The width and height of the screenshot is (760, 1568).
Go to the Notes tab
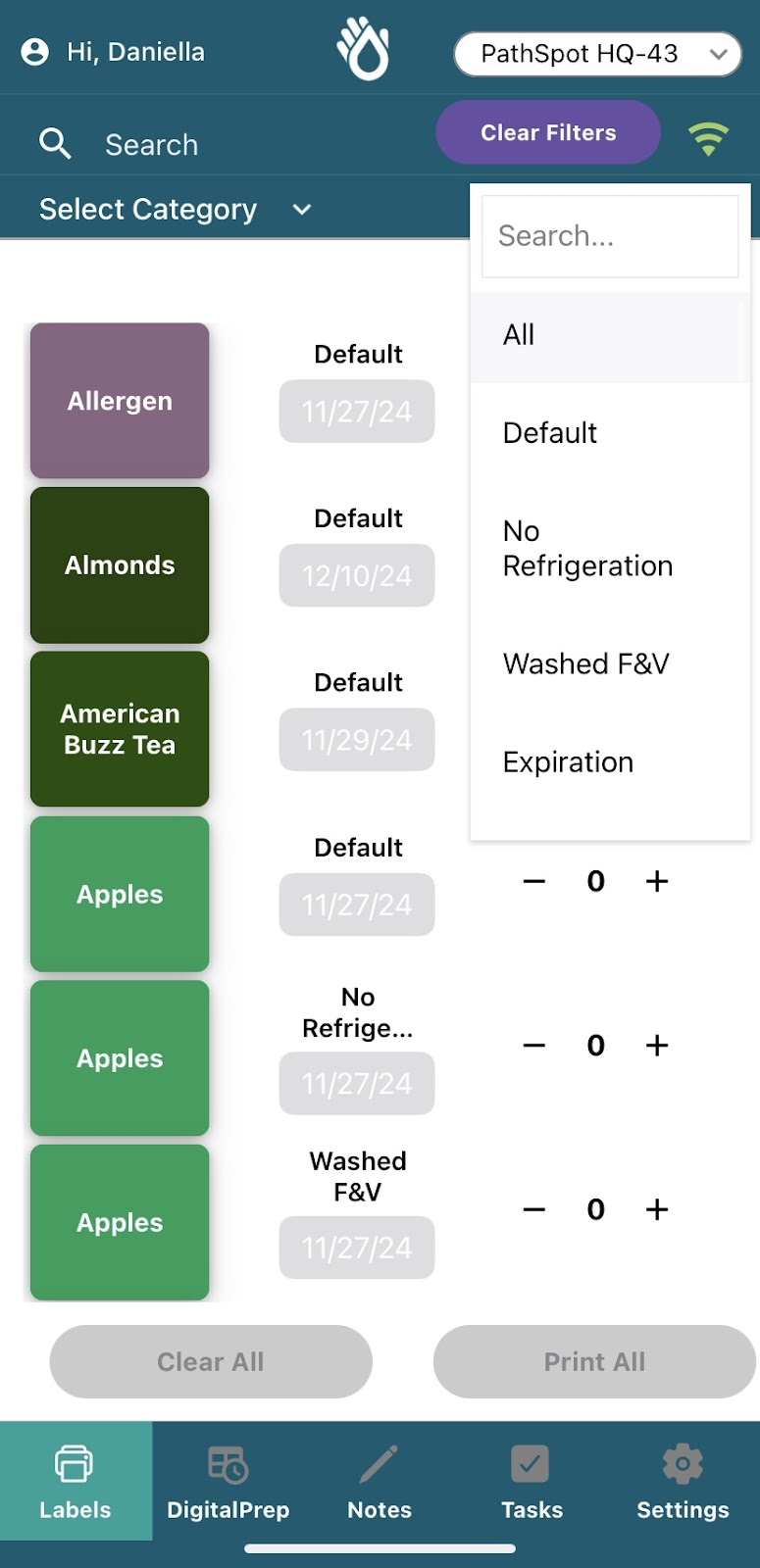(380, 1481)
